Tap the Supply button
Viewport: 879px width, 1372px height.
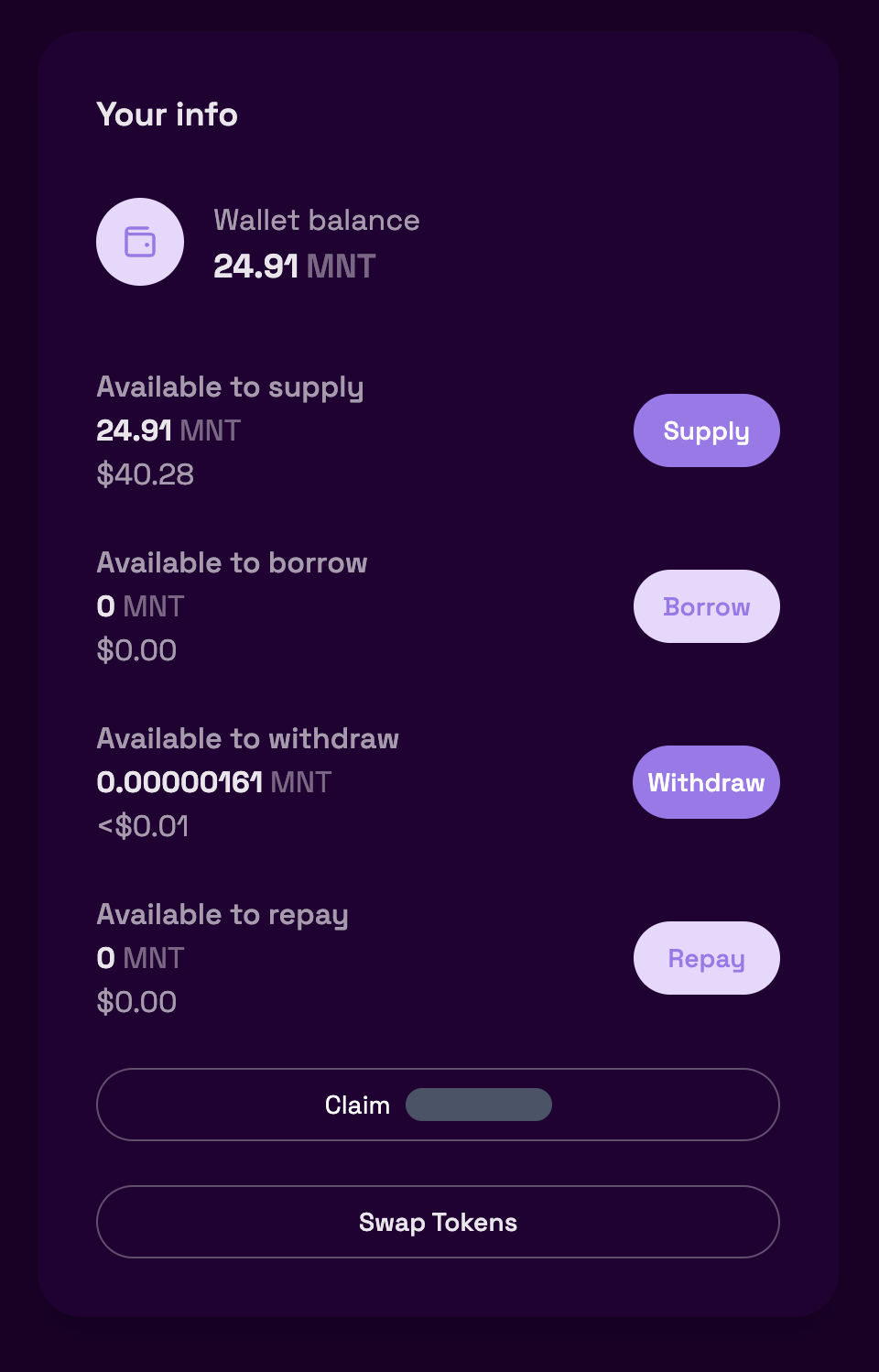706,430
